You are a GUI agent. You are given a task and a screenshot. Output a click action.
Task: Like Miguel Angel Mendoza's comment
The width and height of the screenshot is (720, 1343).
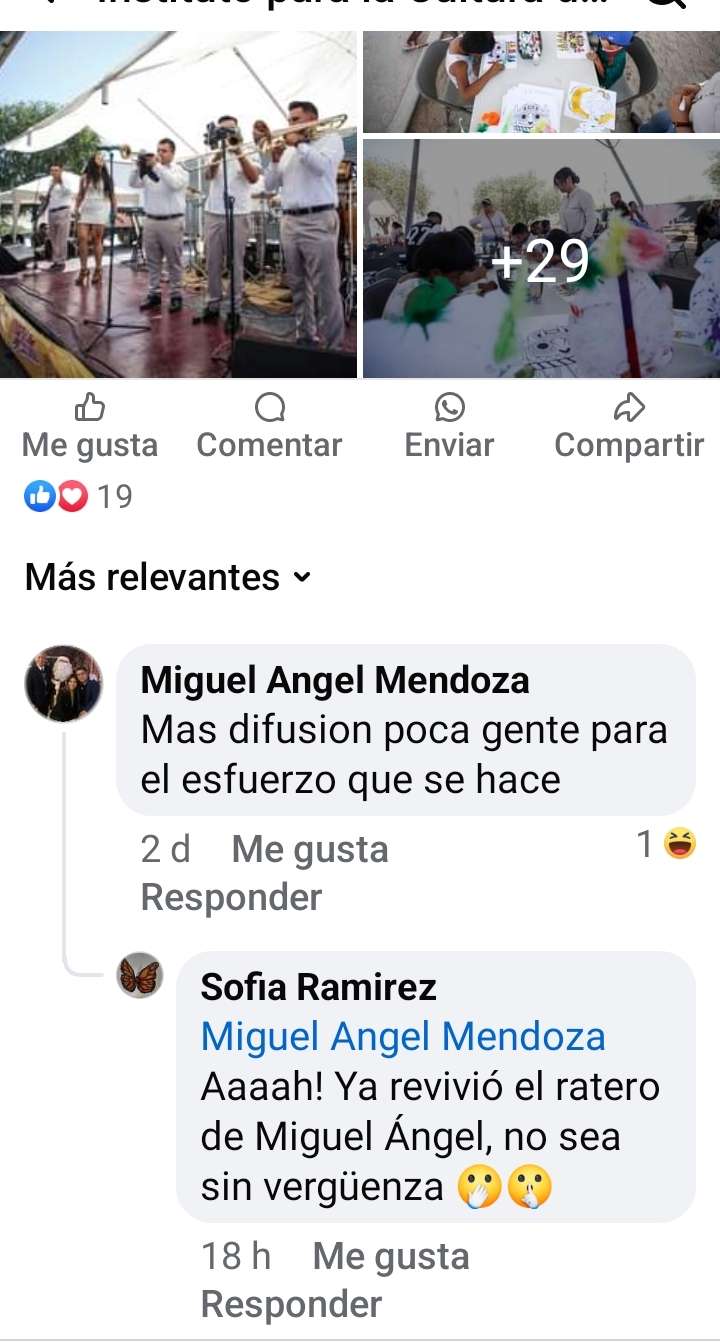[310, 849]
